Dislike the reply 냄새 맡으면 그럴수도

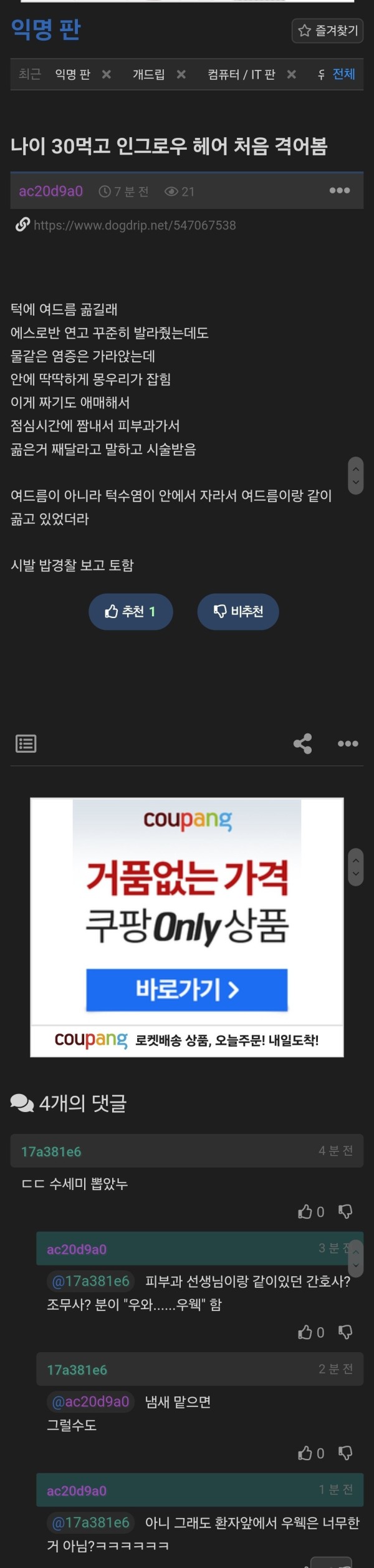tap(345, 1453)
